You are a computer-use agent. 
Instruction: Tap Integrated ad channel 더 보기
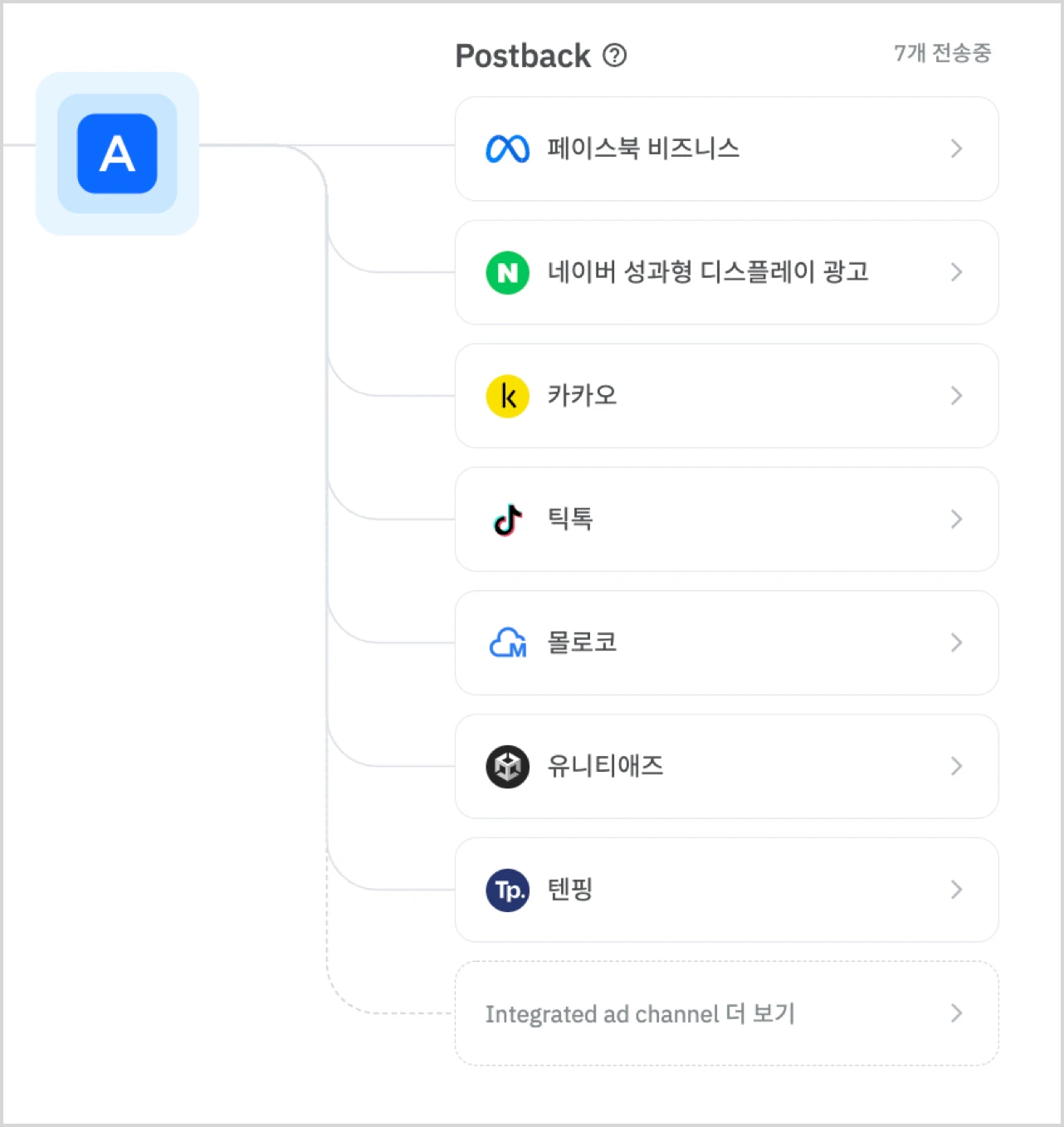(x=725, y=1013)
